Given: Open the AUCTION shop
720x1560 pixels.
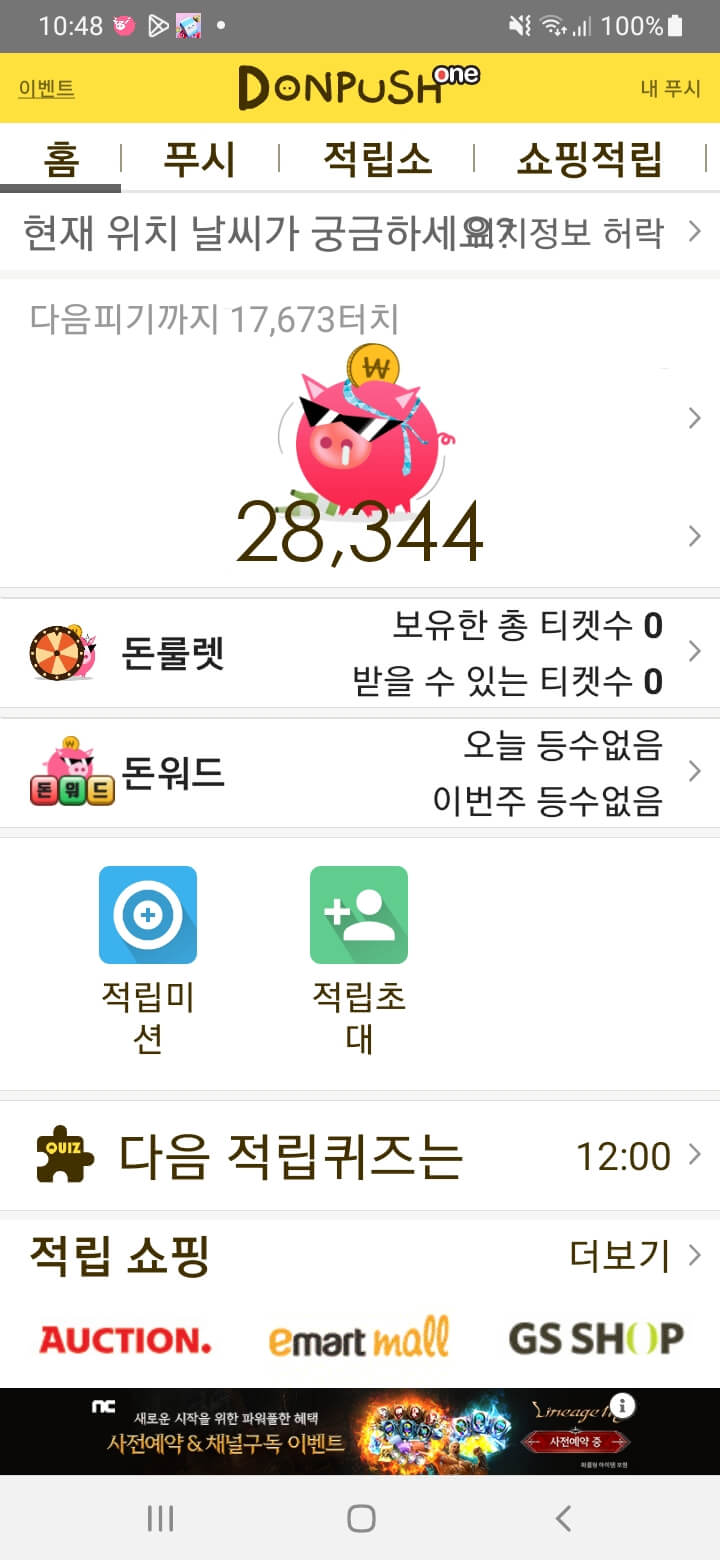Looking at the screenshot, I should pos(125,1339).
